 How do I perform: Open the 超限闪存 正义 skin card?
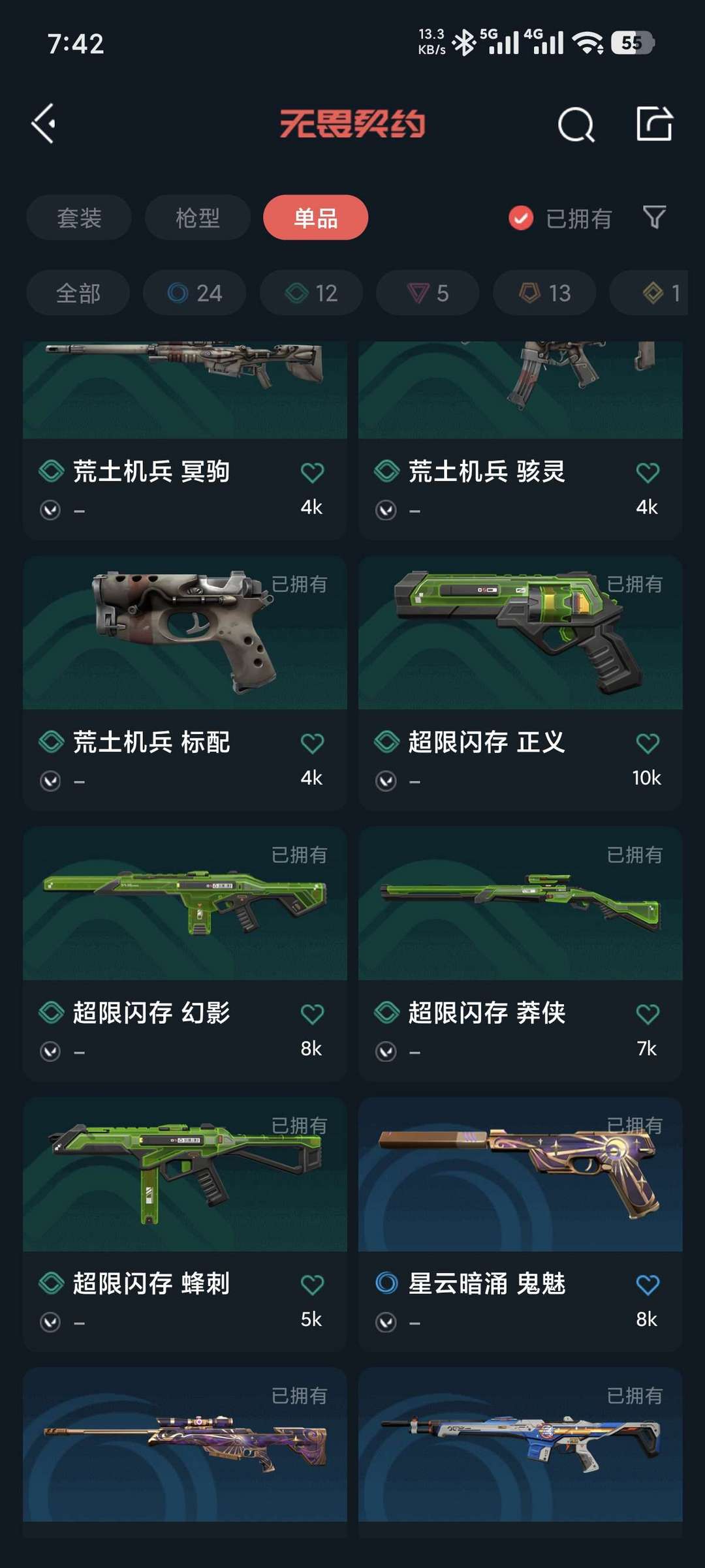[x=520, y=682]
